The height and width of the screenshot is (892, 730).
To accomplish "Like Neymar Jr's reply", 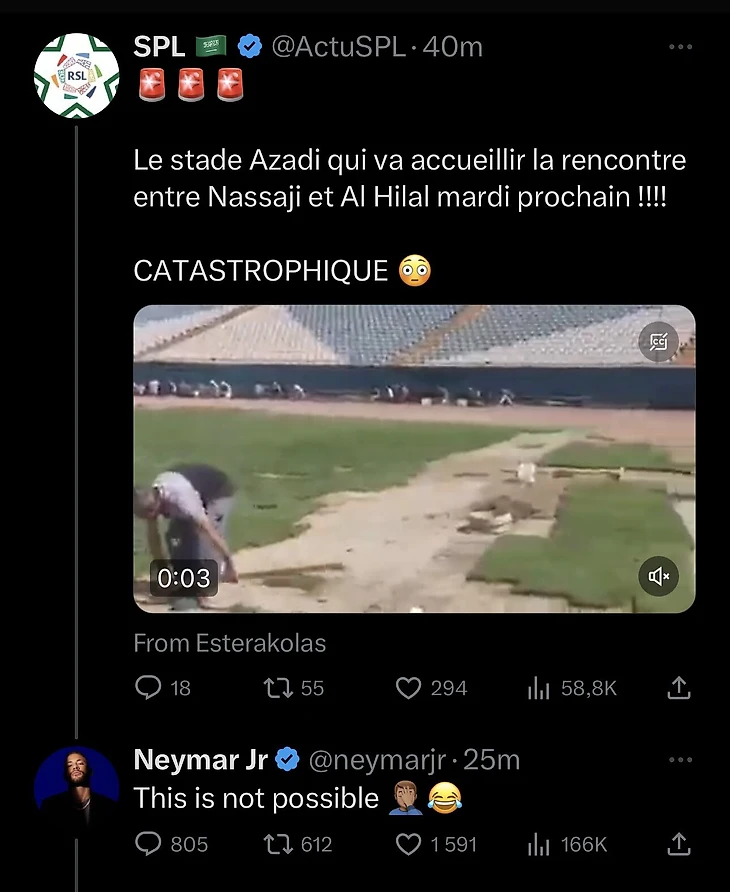I will pos(408,844).
